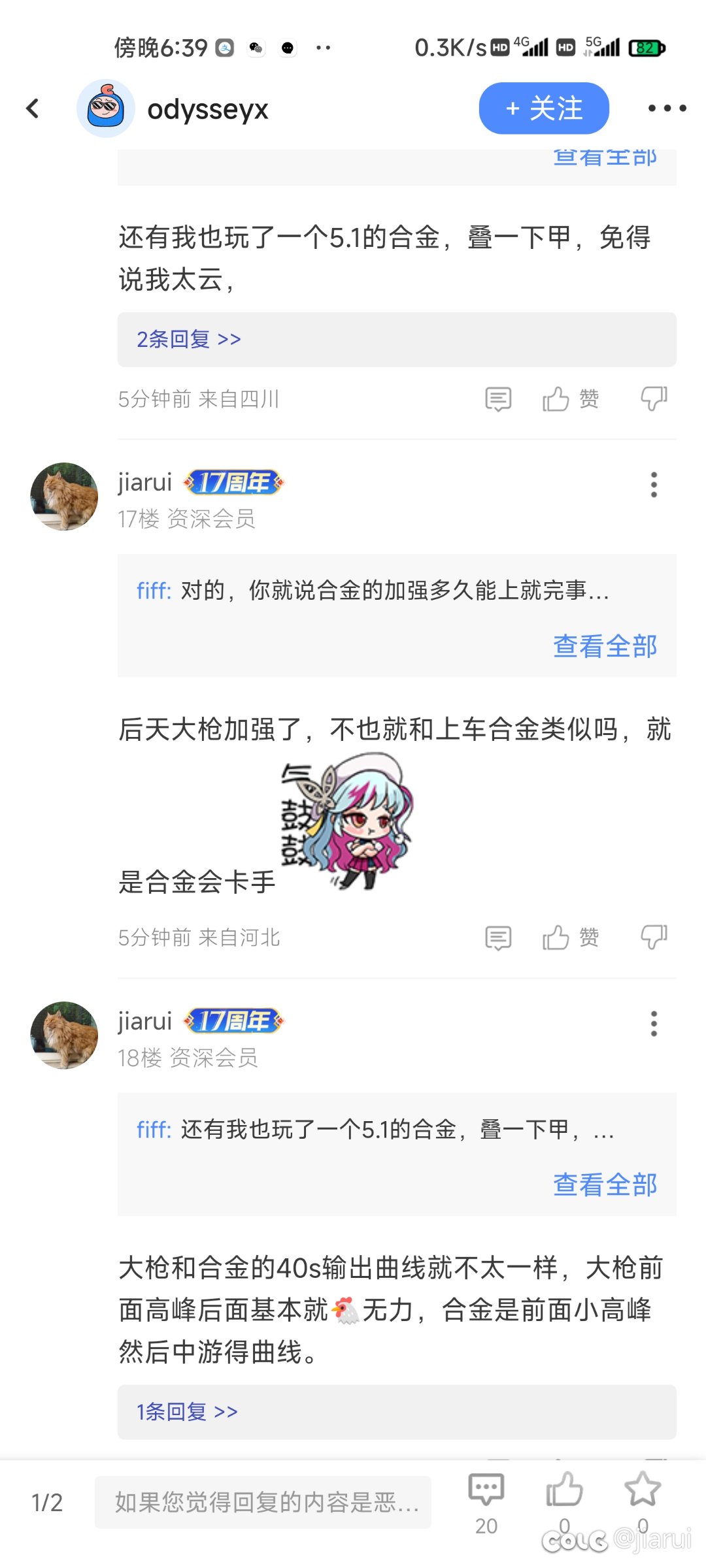Image resolution: width=706 pixels, height=1568 pixels.
Task: Tap the reply input field at bottom
Action: (263, 1502)
